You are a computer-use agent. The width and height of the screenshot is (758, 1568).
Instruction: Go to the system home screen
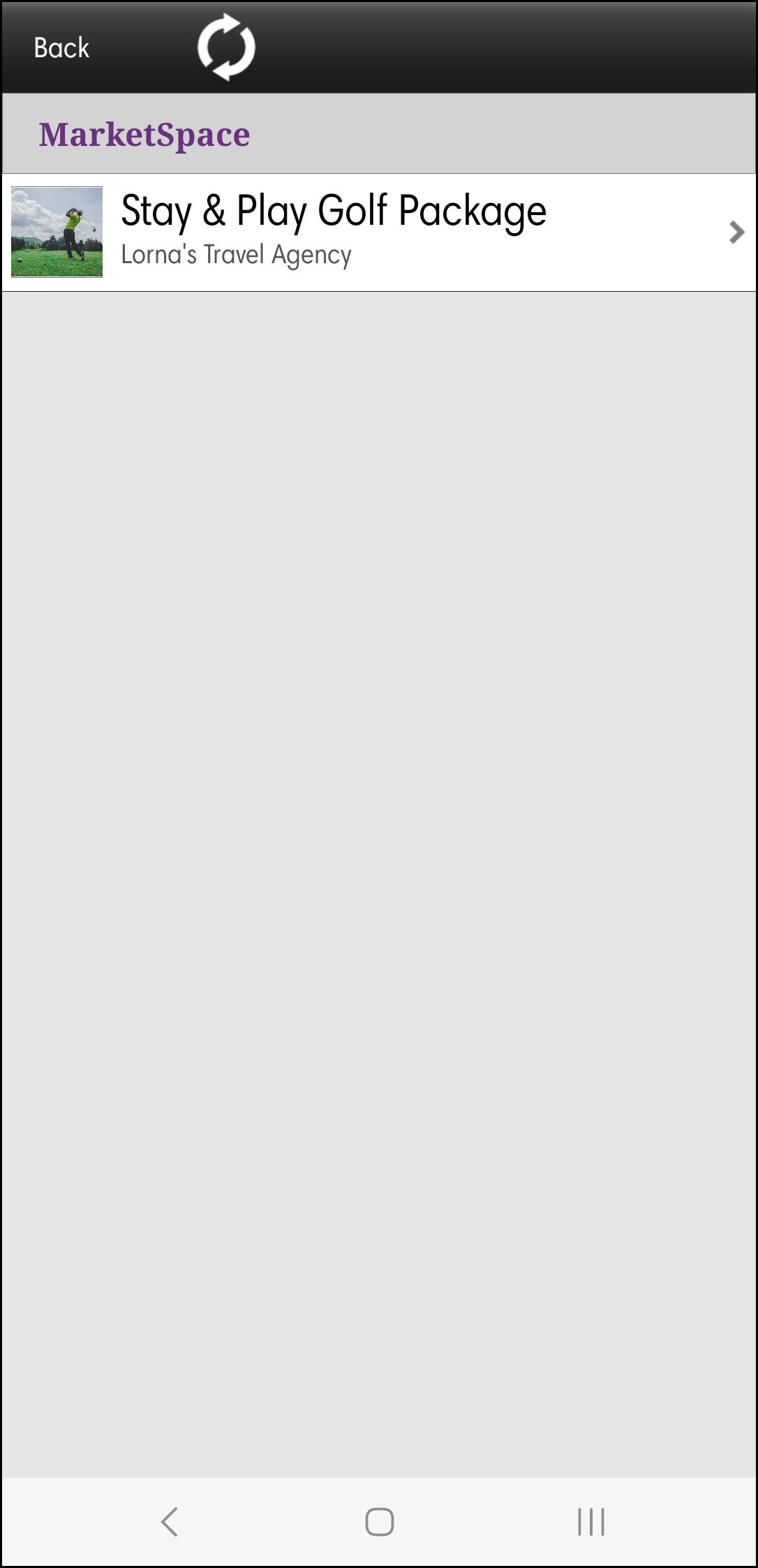coord(379,1522)
